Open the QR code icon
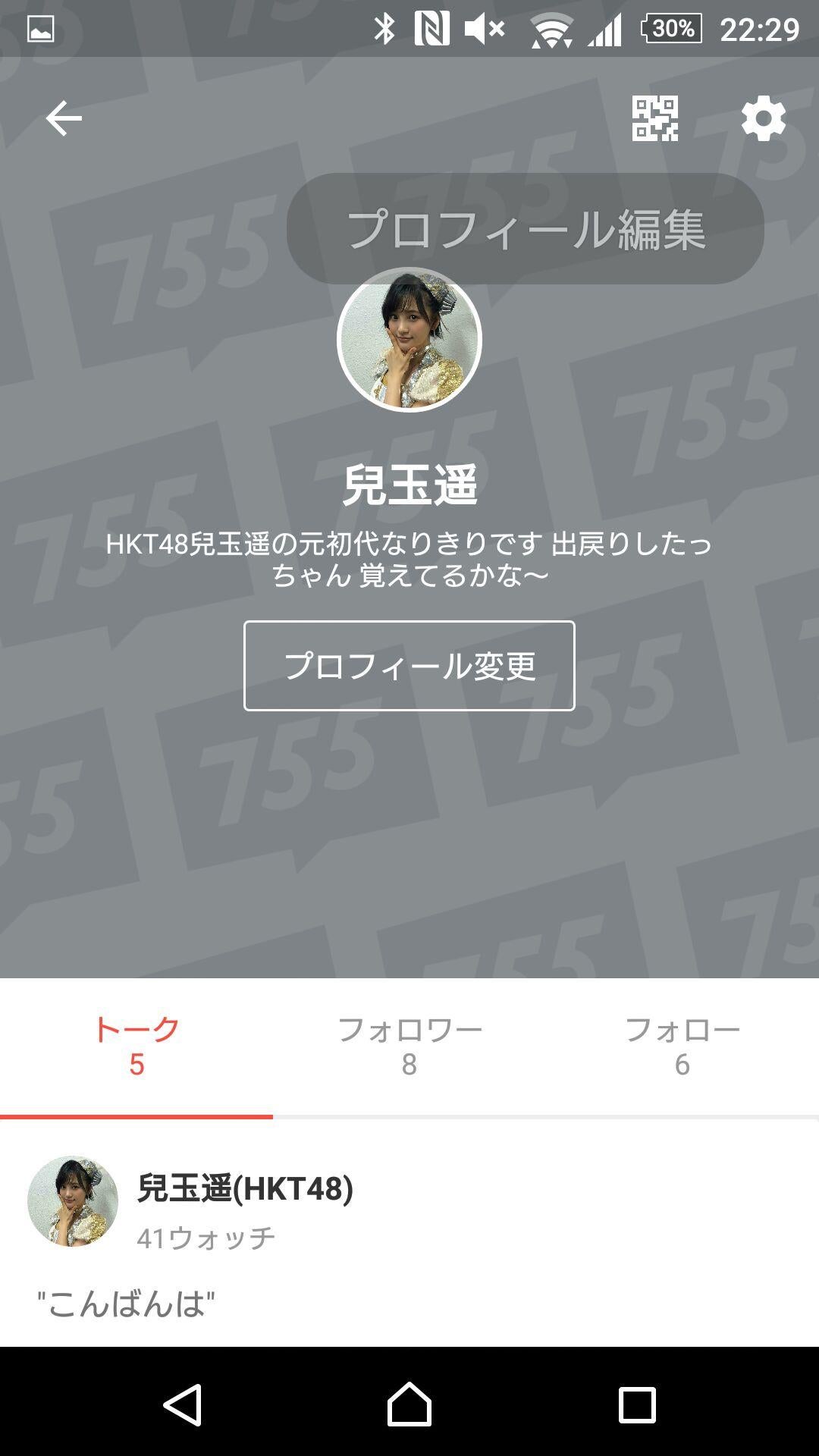Viewport: 819px width, 1456px height. click(654, 118)
